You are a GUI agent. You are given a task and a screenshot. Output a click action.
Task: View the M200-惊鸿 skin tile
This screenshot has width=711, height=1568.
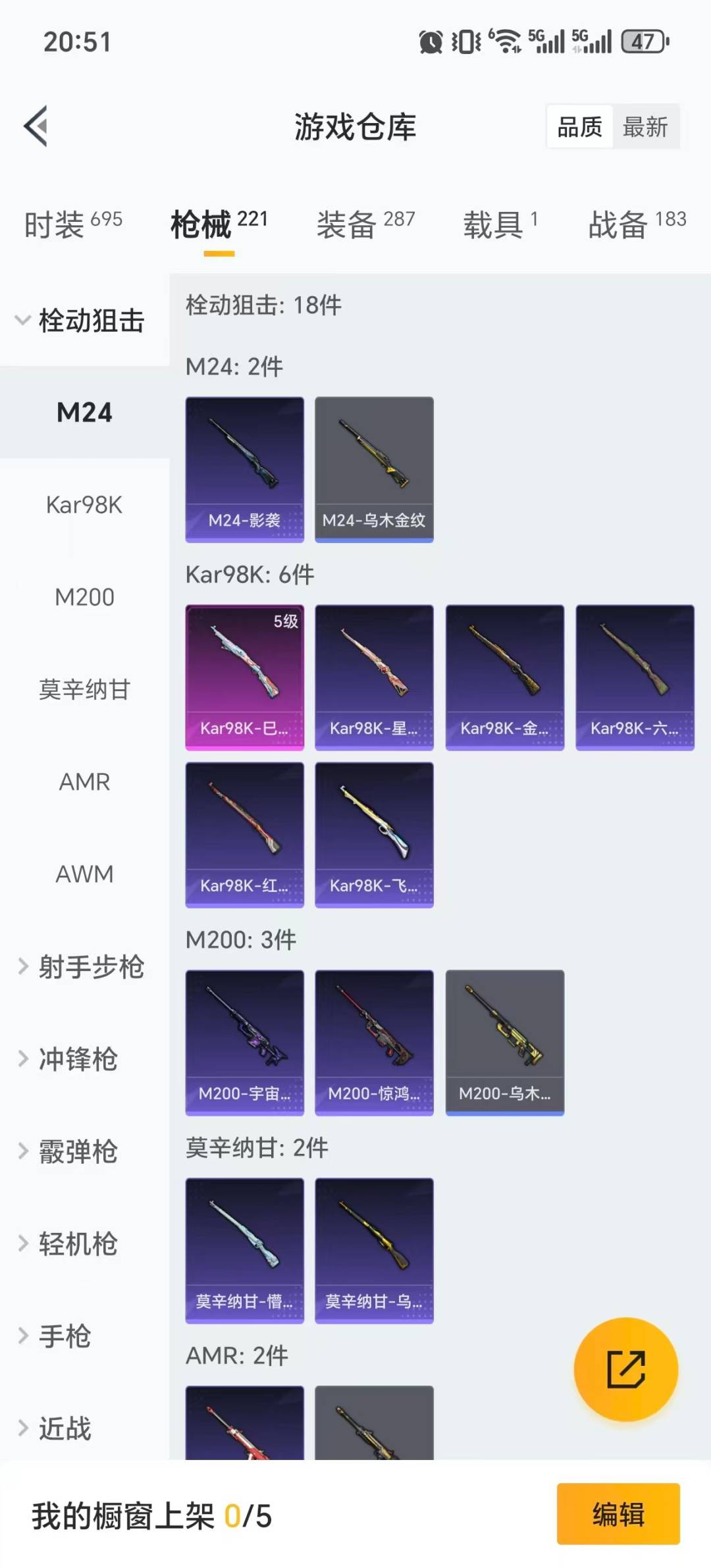click(374, 1042)
